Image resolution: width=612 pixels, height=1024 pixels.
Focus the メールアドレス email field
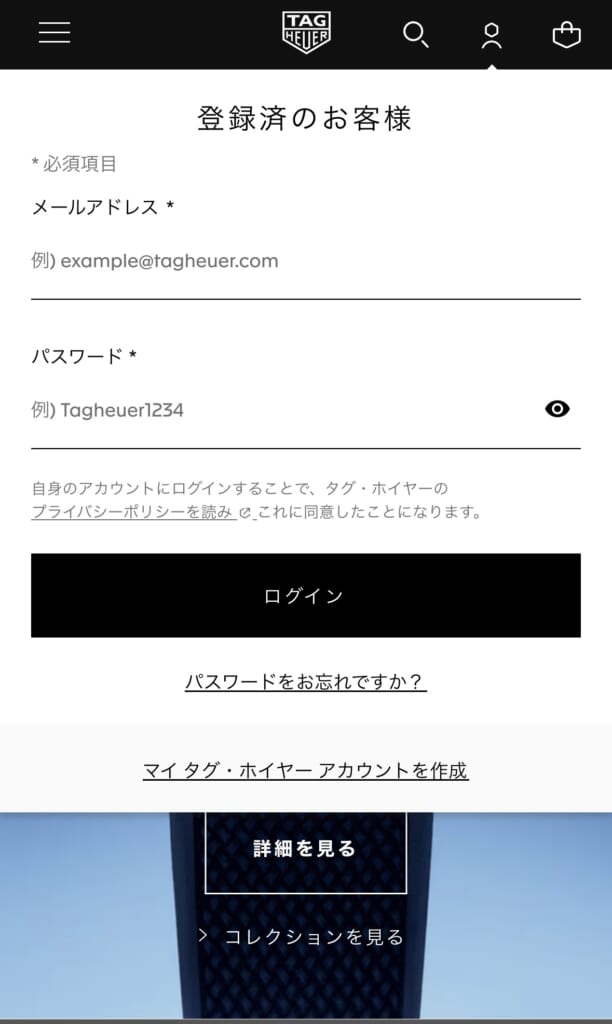(x=305, y=262)
